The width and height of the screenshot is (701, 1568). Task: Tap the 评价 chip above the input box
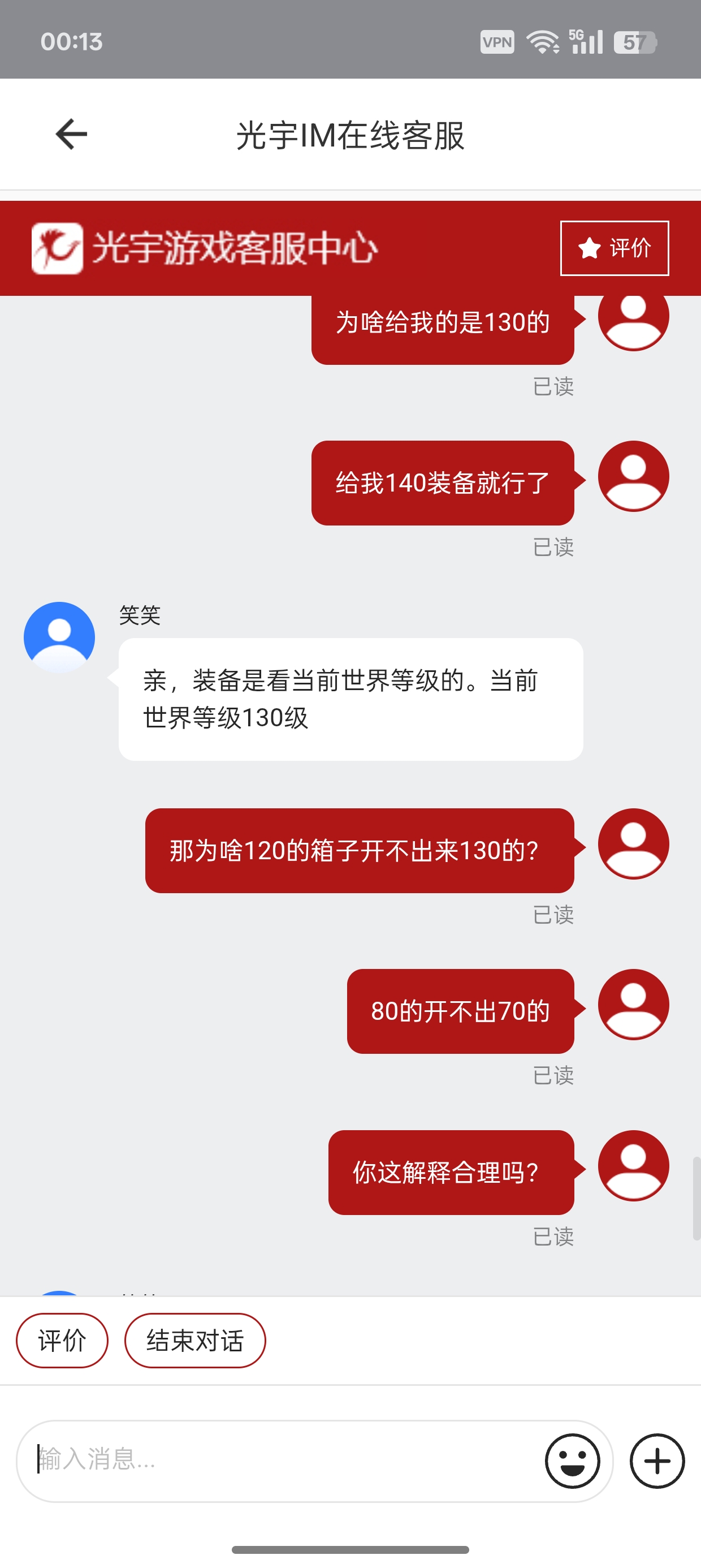click(x=62, y=1341)
